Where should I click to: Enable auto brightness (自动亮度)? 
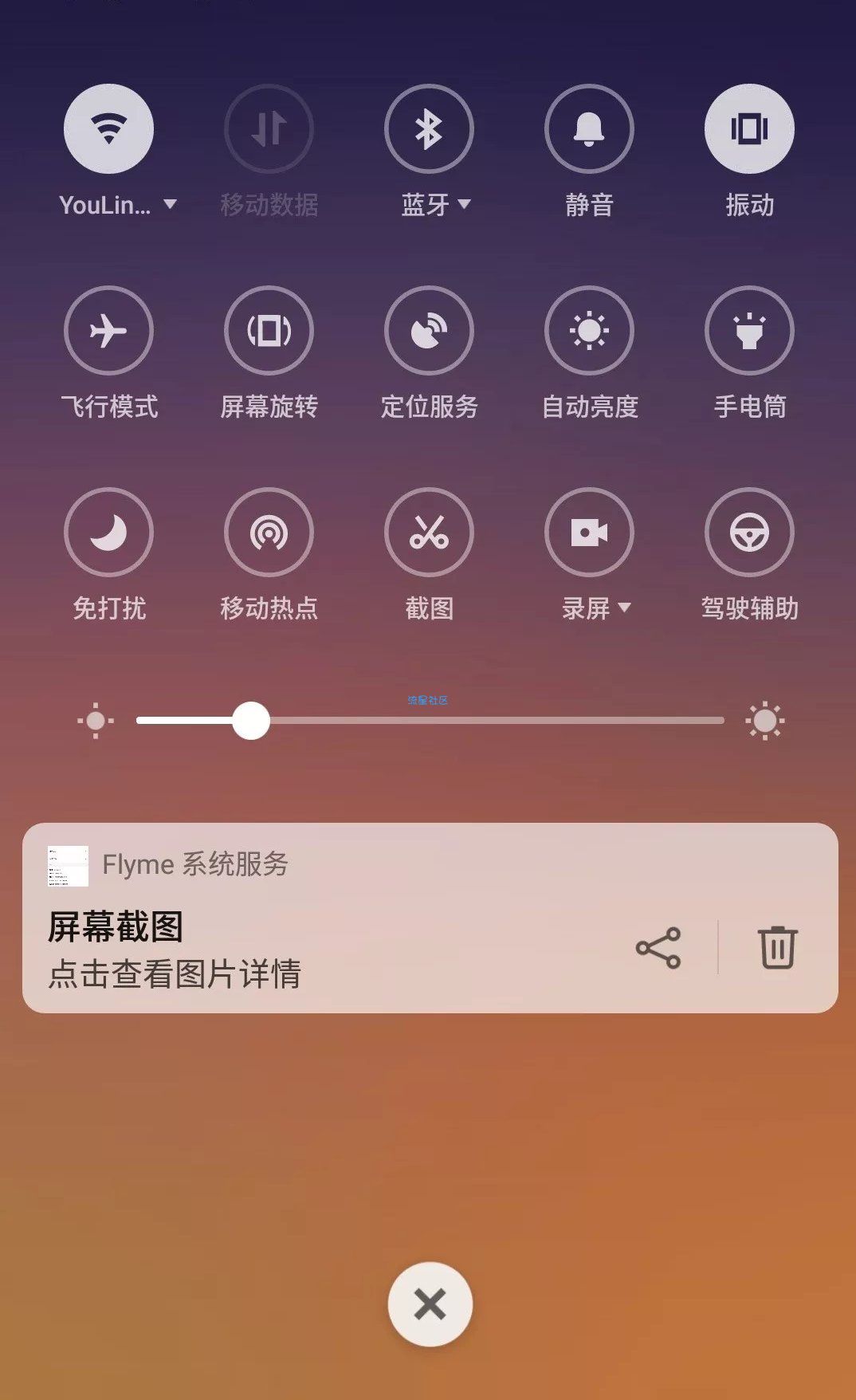click(589, 330)
